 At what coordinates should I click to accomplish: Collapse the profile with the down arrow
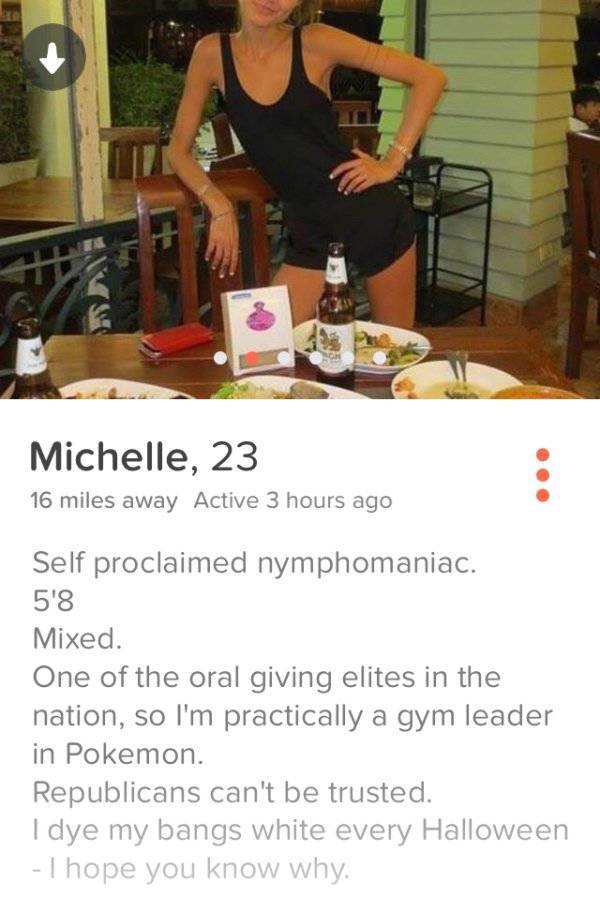52,58
